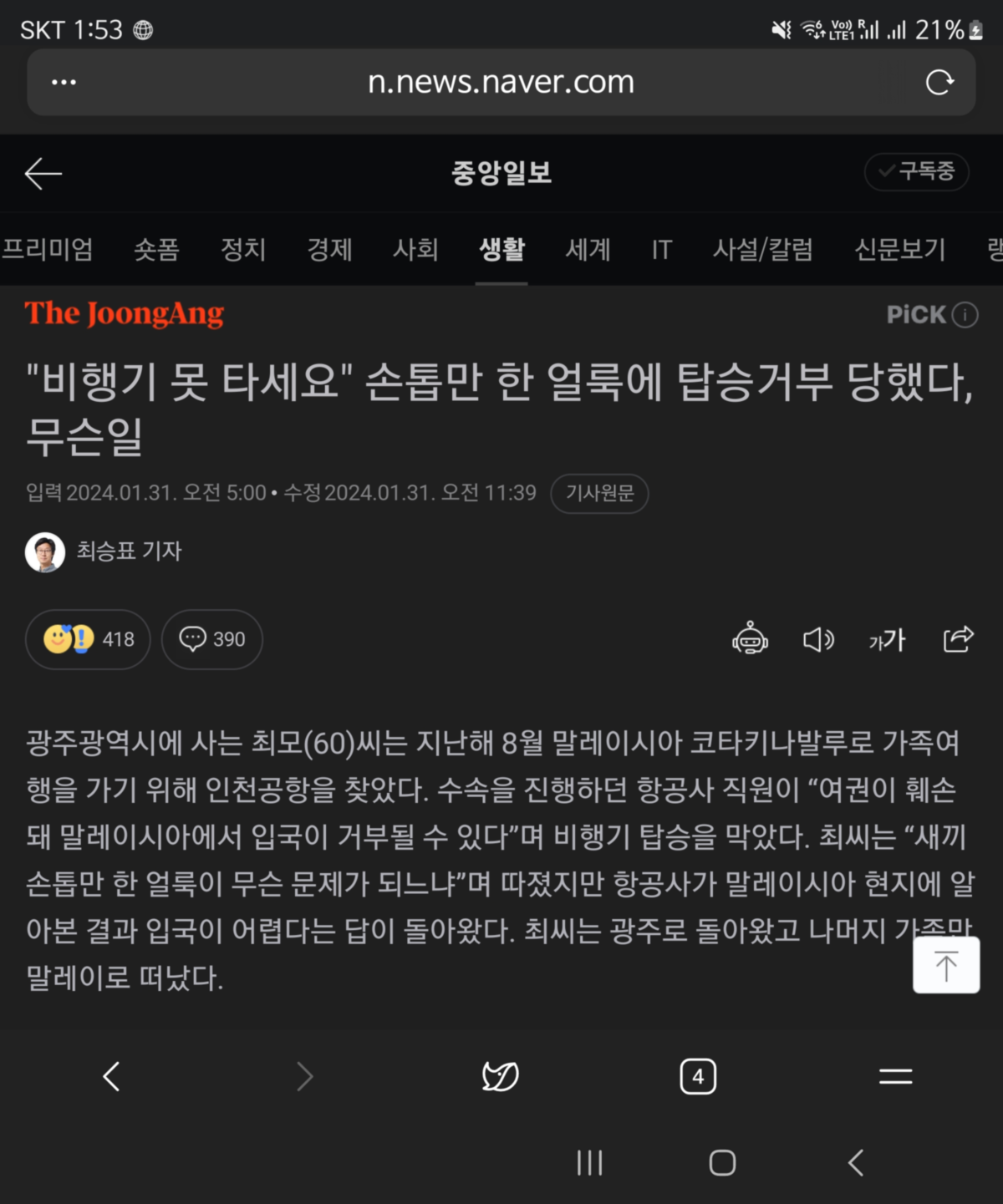The height and width of the screenshot is (1204, 1003).
Task: Tap the 구독중 subscription button
Action: 916,171
